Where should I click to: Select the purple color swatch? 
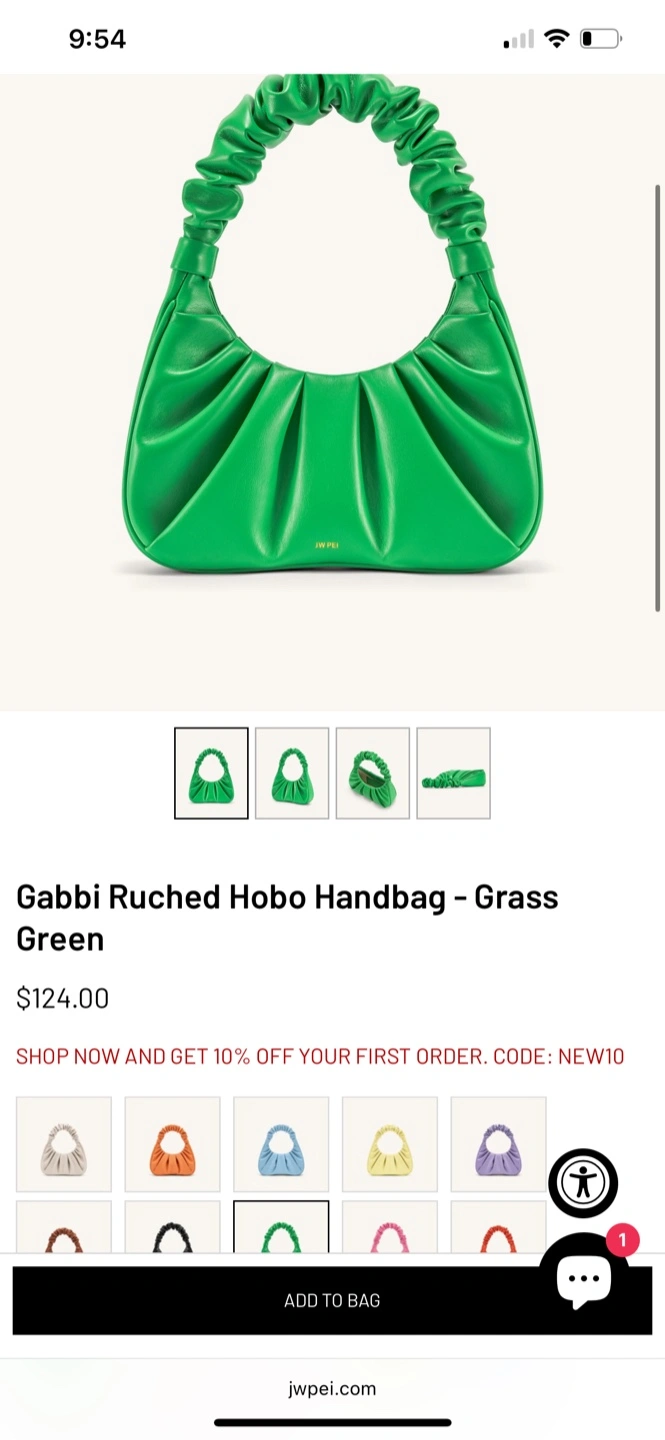click(498, 1144)
